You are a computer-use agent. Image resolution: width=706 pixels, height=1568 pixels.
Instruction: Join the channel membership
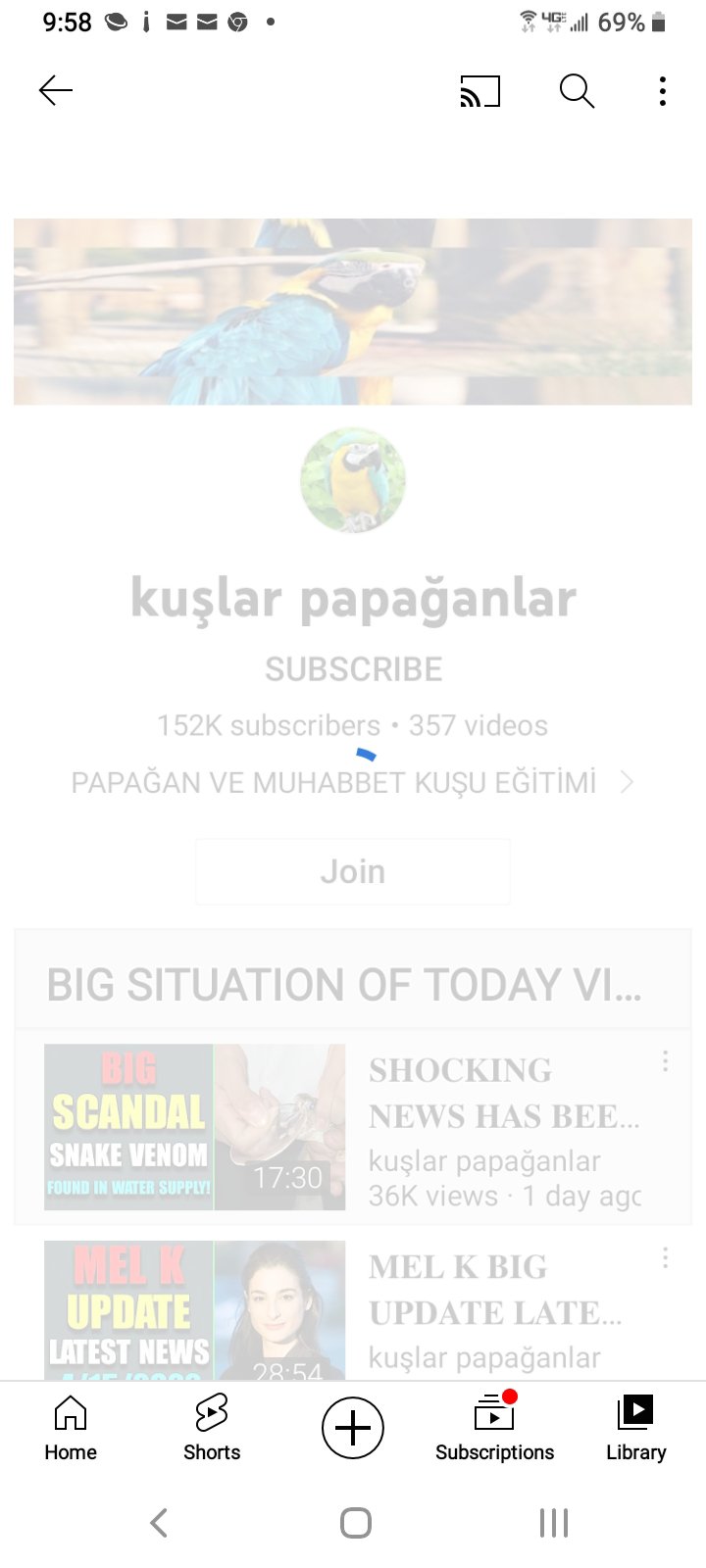point(353,871)
